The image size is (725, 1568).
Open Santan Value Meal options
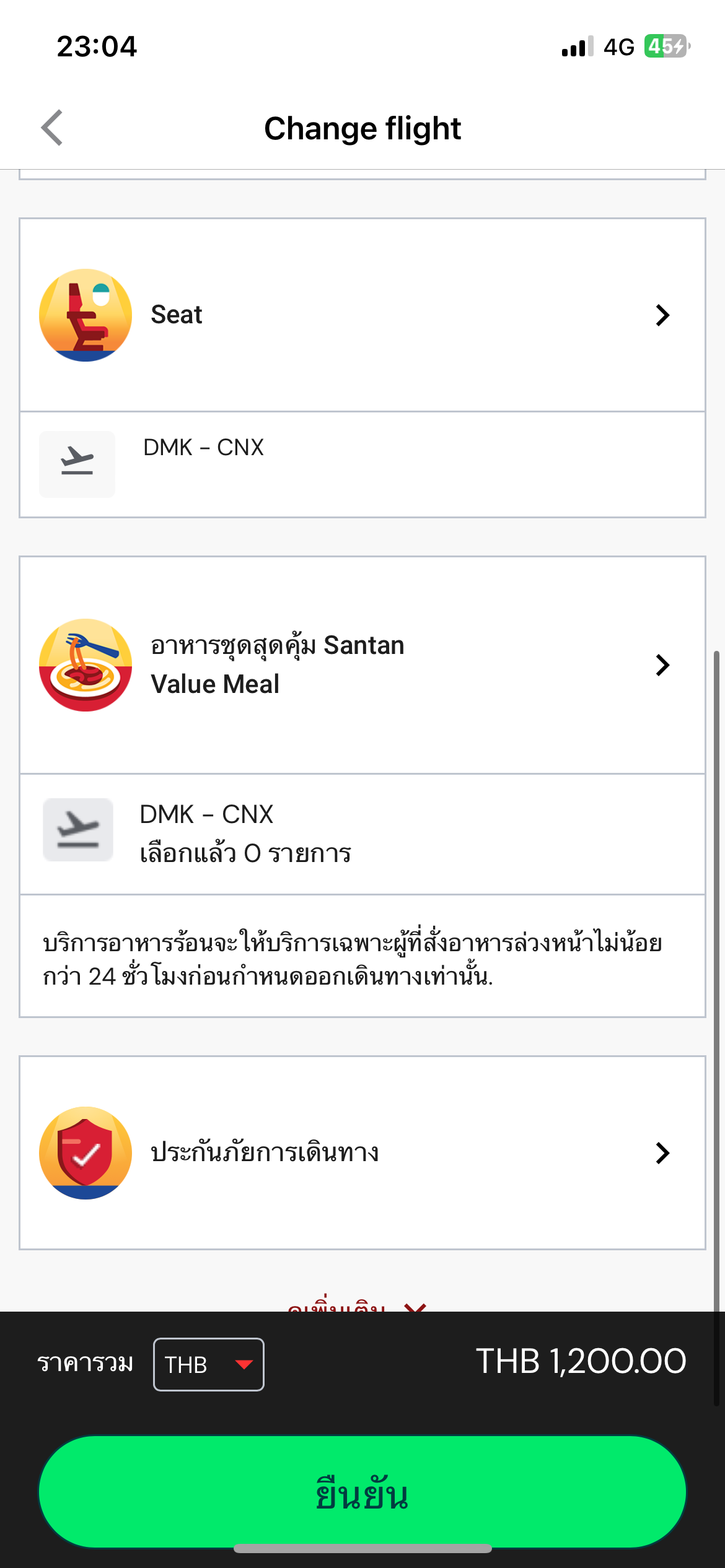[x=362, y=665]
